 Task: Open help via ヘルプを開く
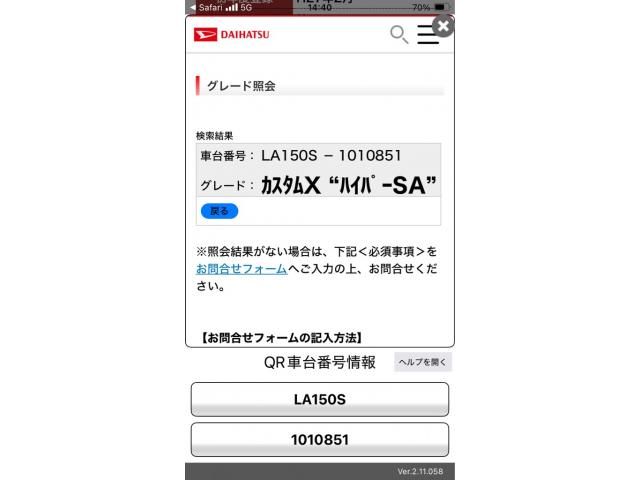pos(423,362)
